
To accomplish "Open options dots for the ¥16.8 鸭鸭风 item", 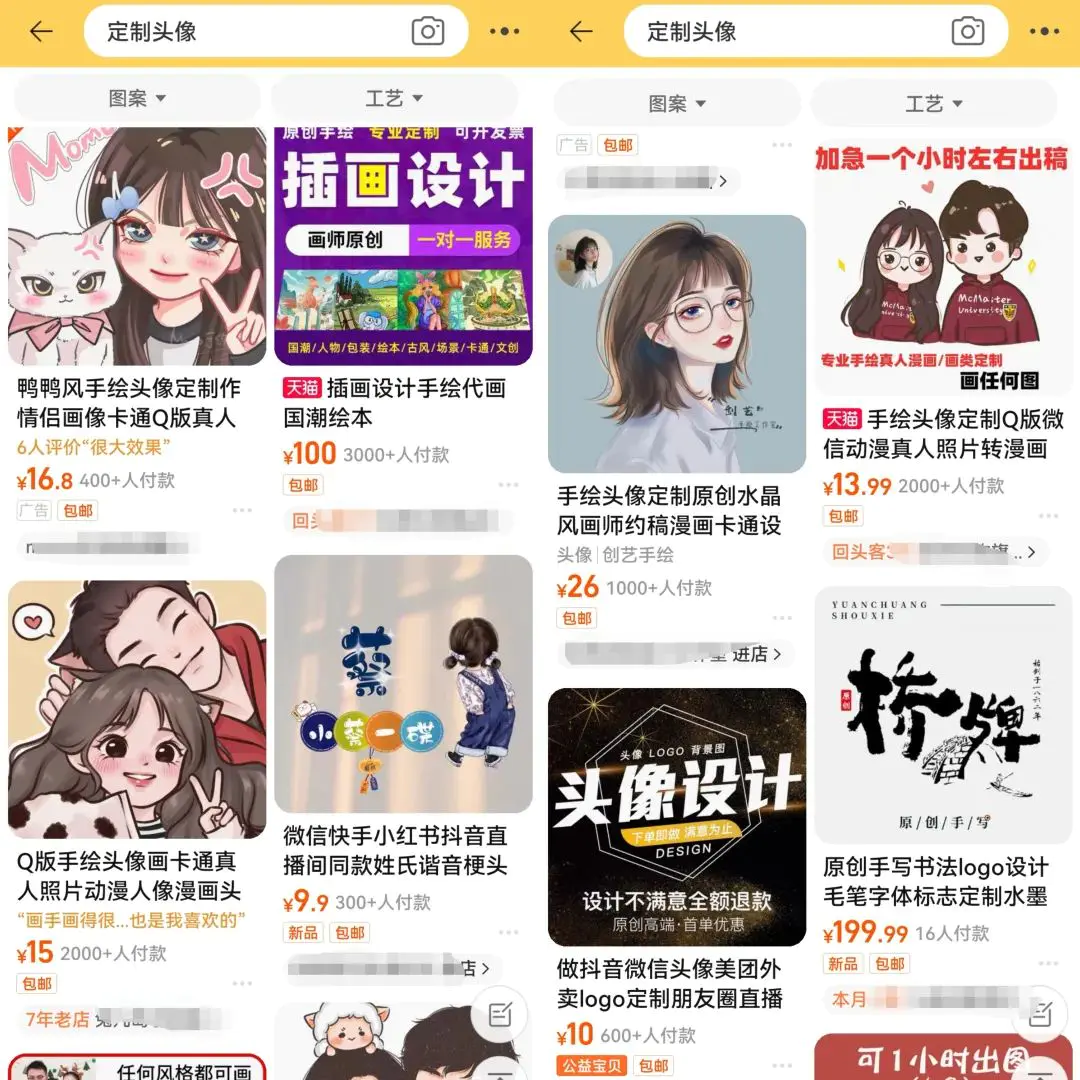I will click(x=242, y=511).
